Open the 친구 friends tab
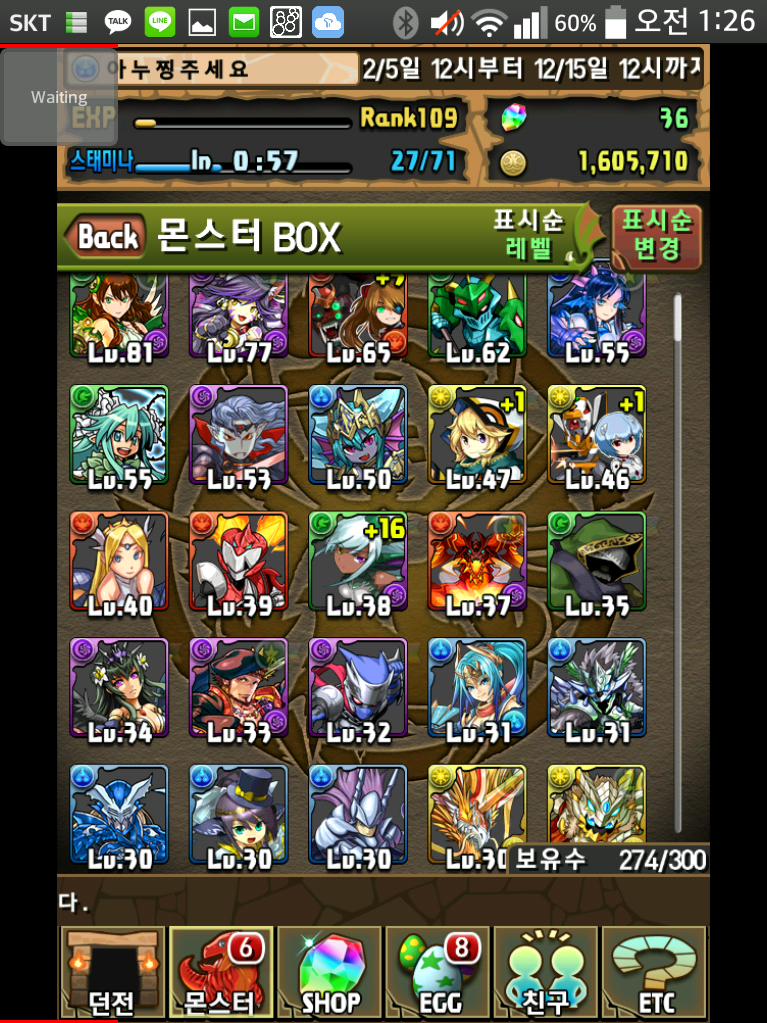The image size is (767, 1023). pos(546,972)
